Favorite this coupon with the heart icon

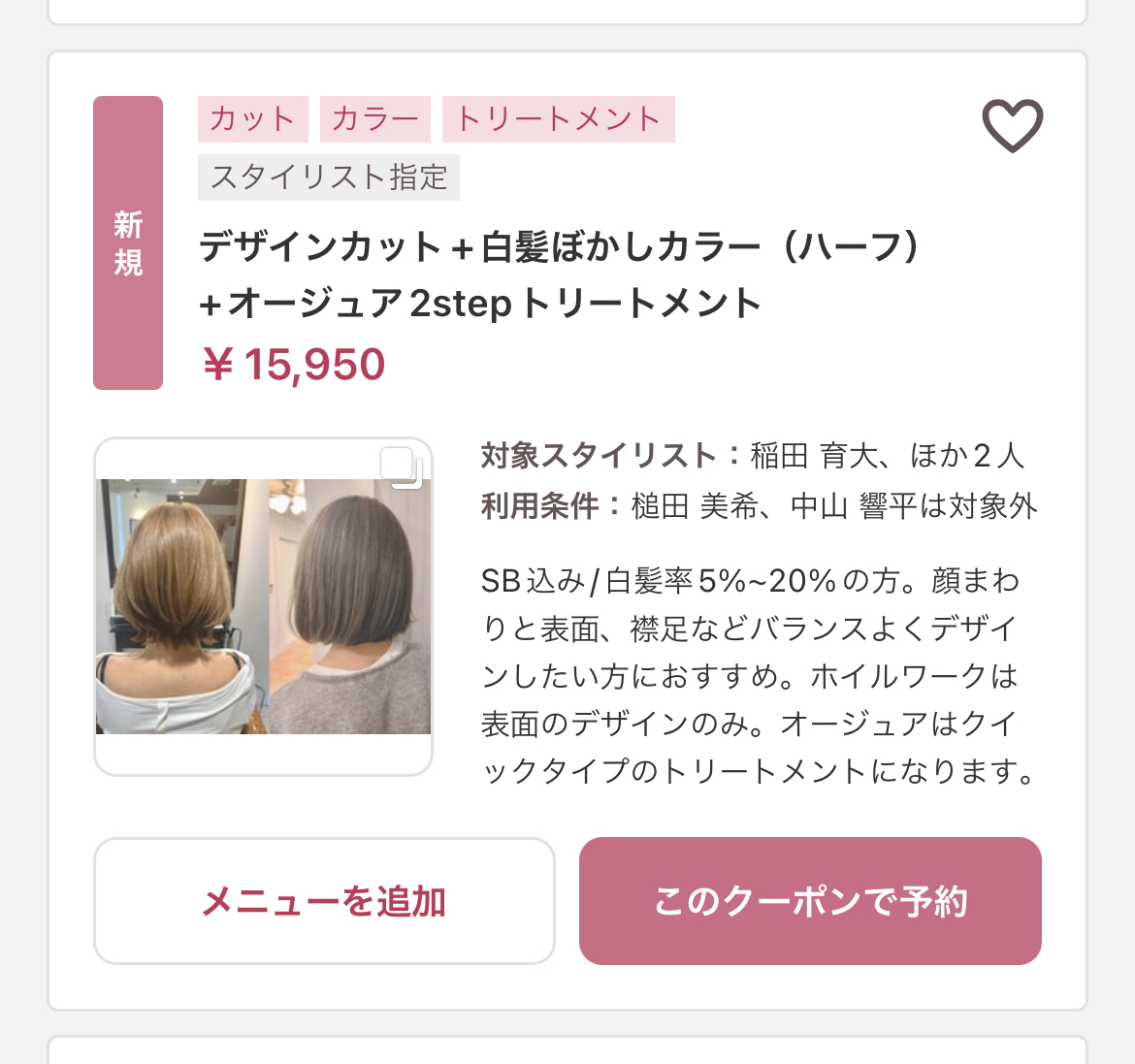click(x=1012, y=126)
